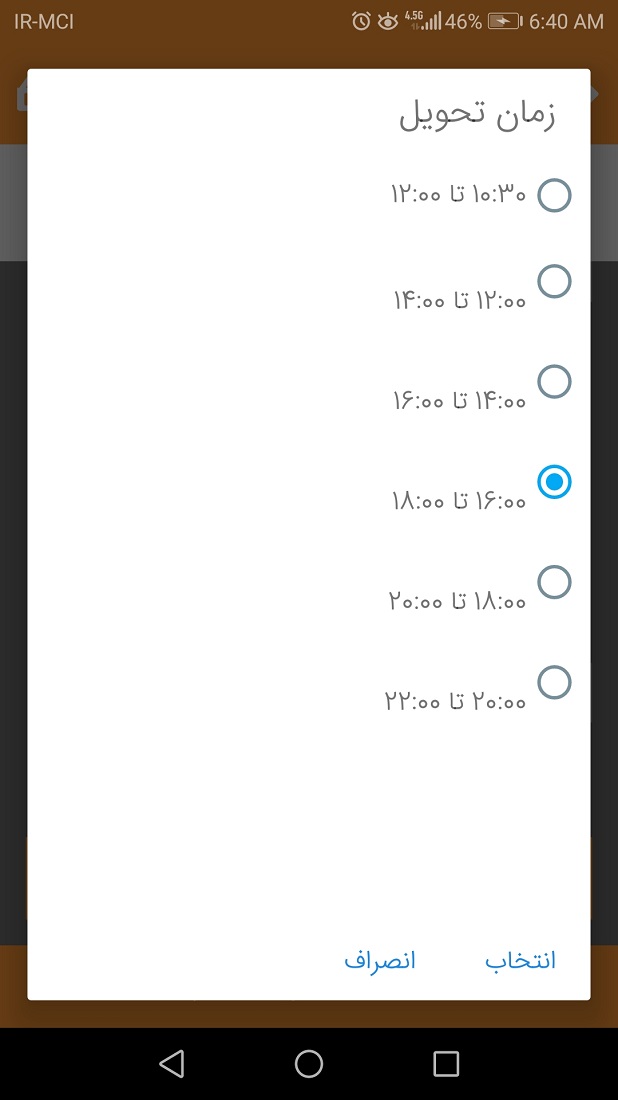The height and width of the screenshot is (1100, 618).
Task: Choose the 20:00 to 22:00 slot
Action: [x=554, y=683]
